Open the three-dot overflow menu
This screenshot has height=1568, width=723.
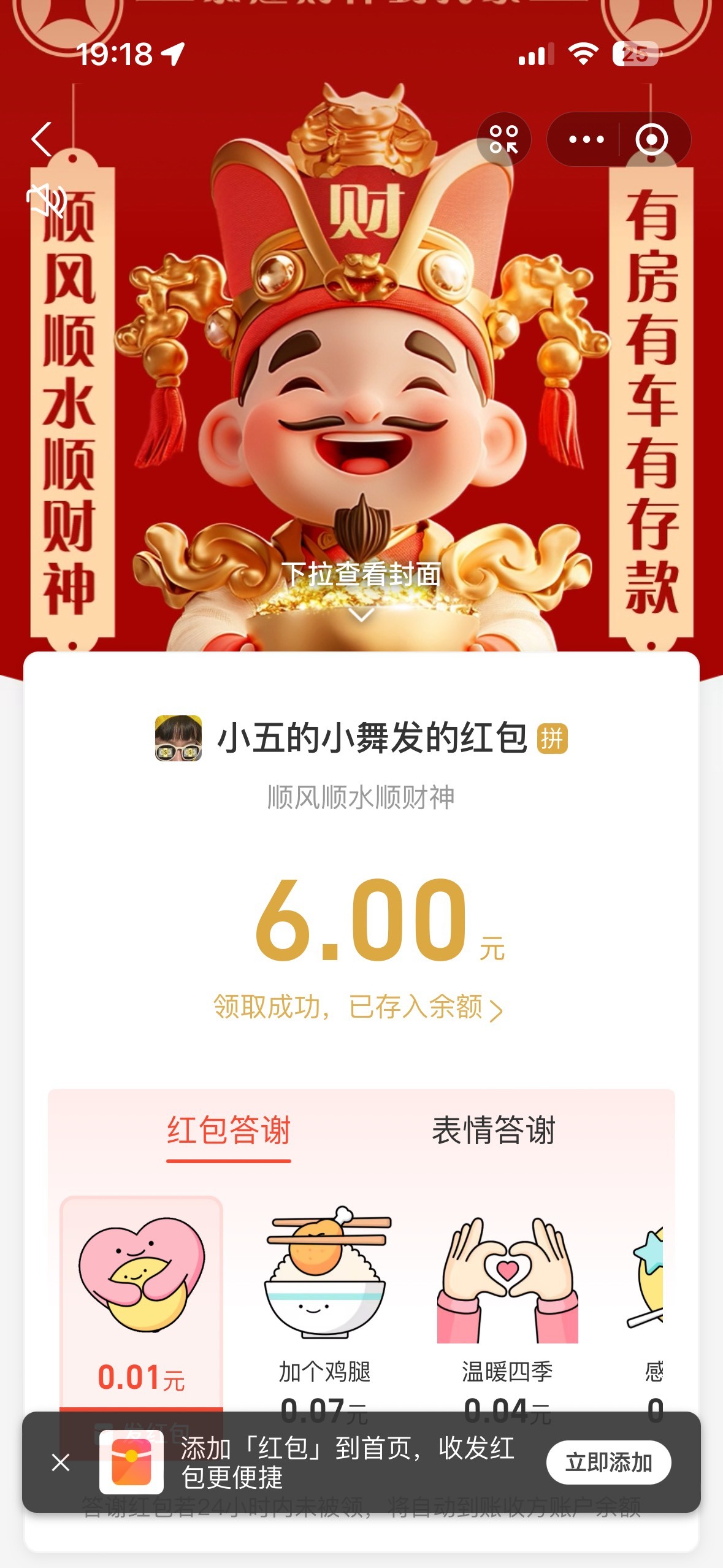coord(586,139)
